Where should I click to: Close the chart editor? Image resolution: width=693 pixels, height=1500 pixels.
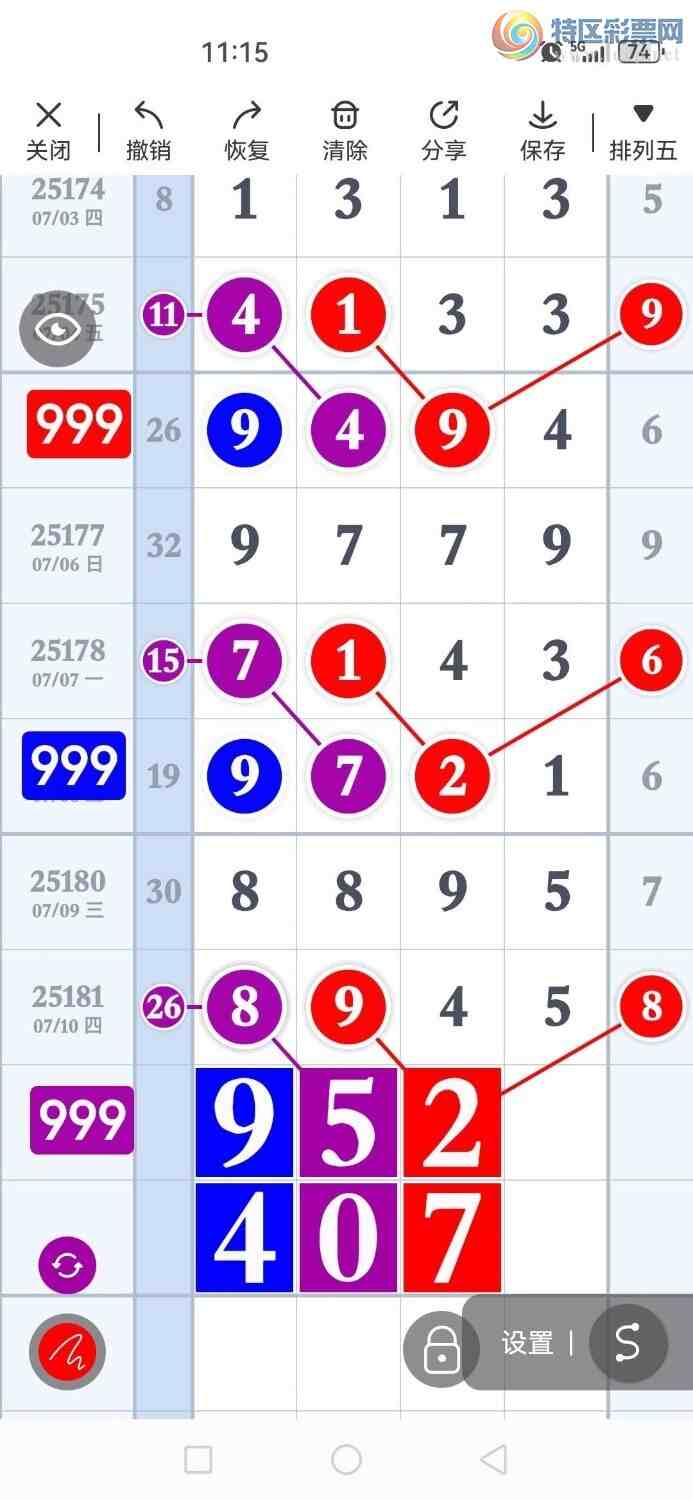pyautogui.click(x=48, y=130)
